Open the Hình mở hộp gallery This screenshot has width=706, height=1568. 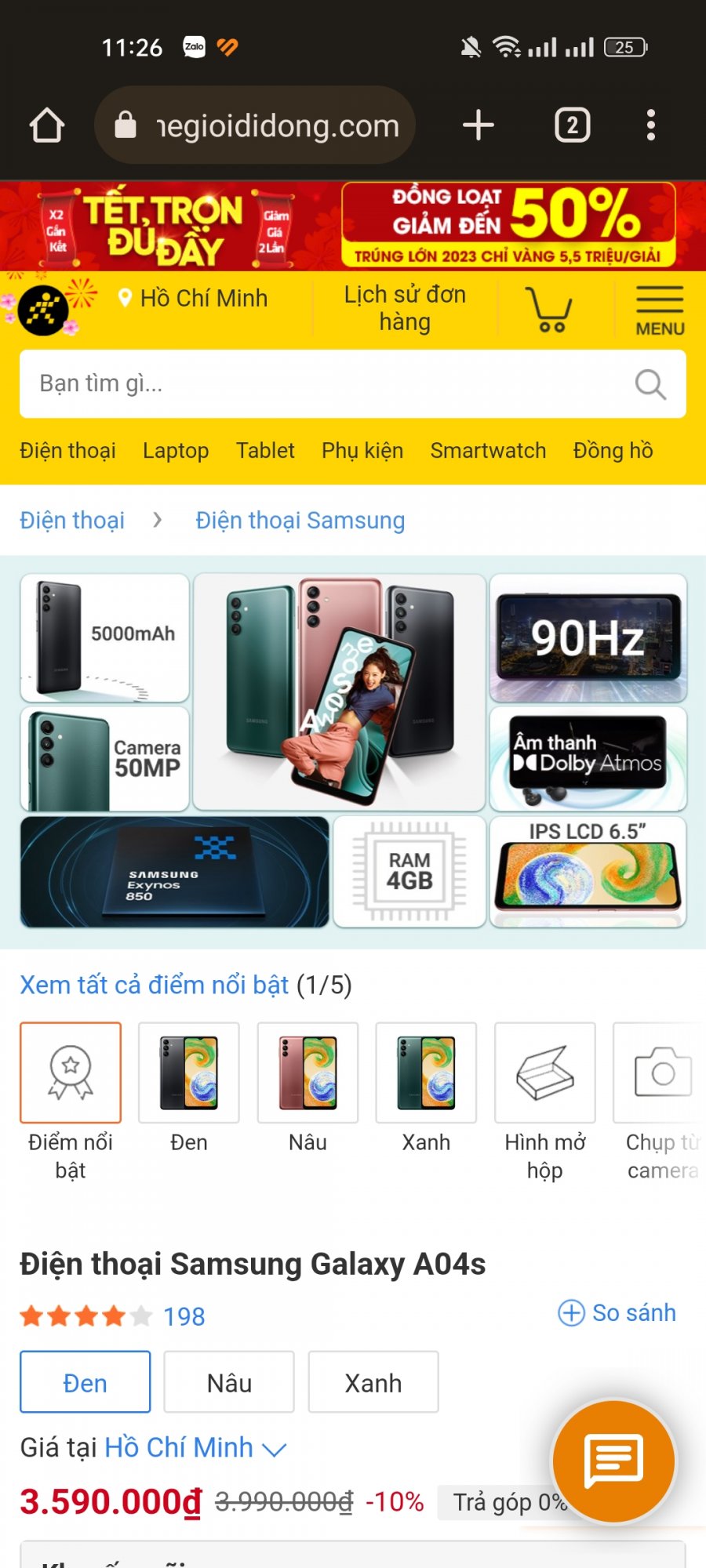tap(545, 1073)
